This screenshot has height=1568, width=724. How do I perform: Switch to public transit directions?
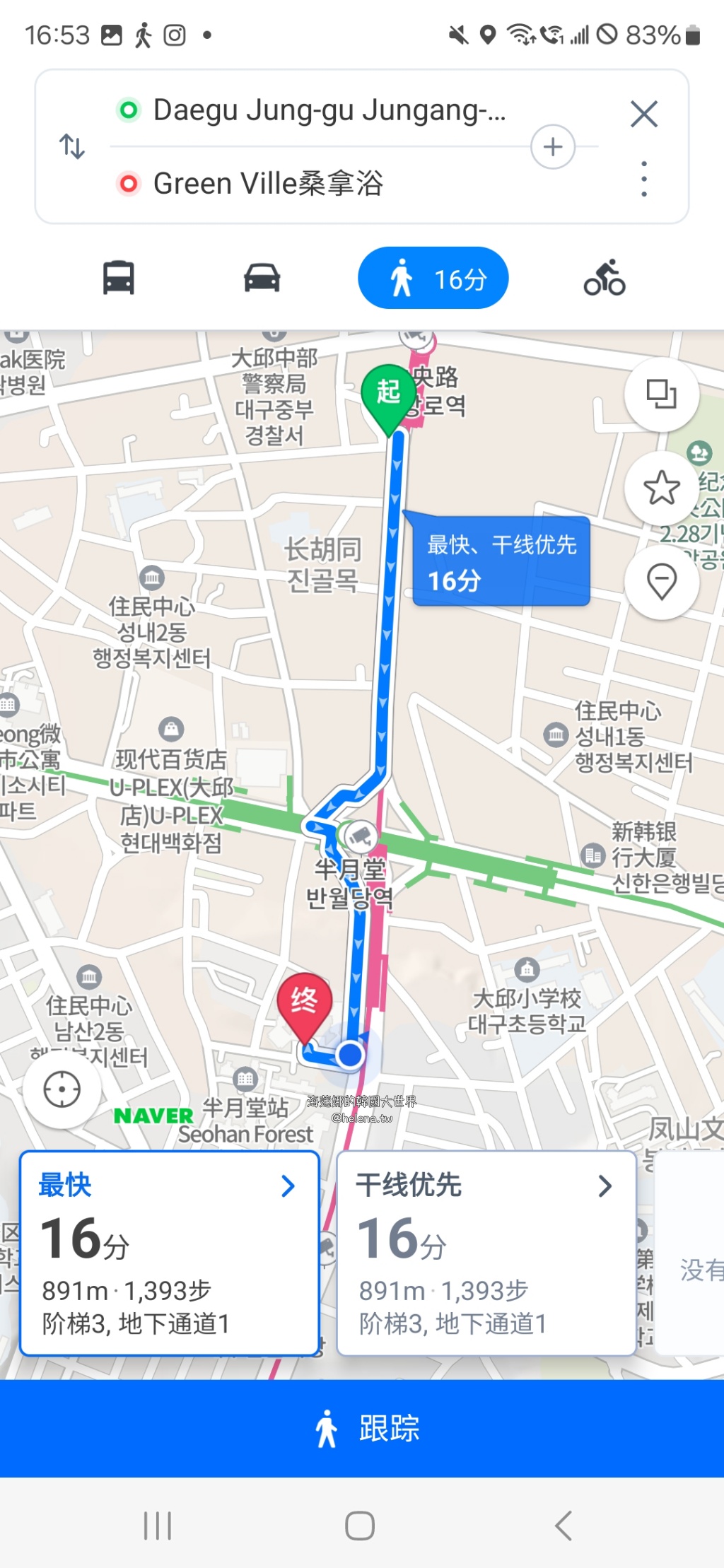pyautogui.click(x=119, y=278)
